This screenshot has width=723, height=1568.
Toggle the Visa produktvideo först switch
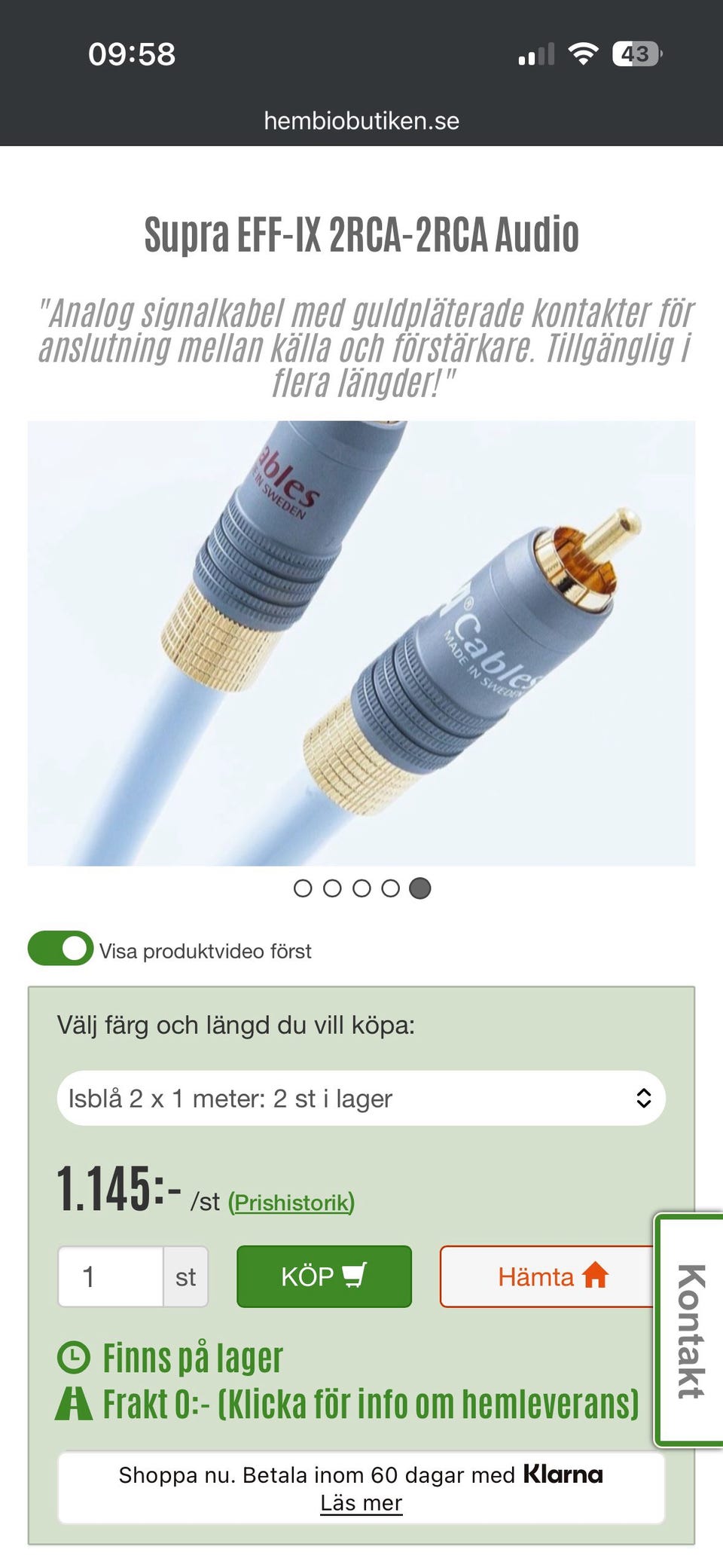point(60,949)
